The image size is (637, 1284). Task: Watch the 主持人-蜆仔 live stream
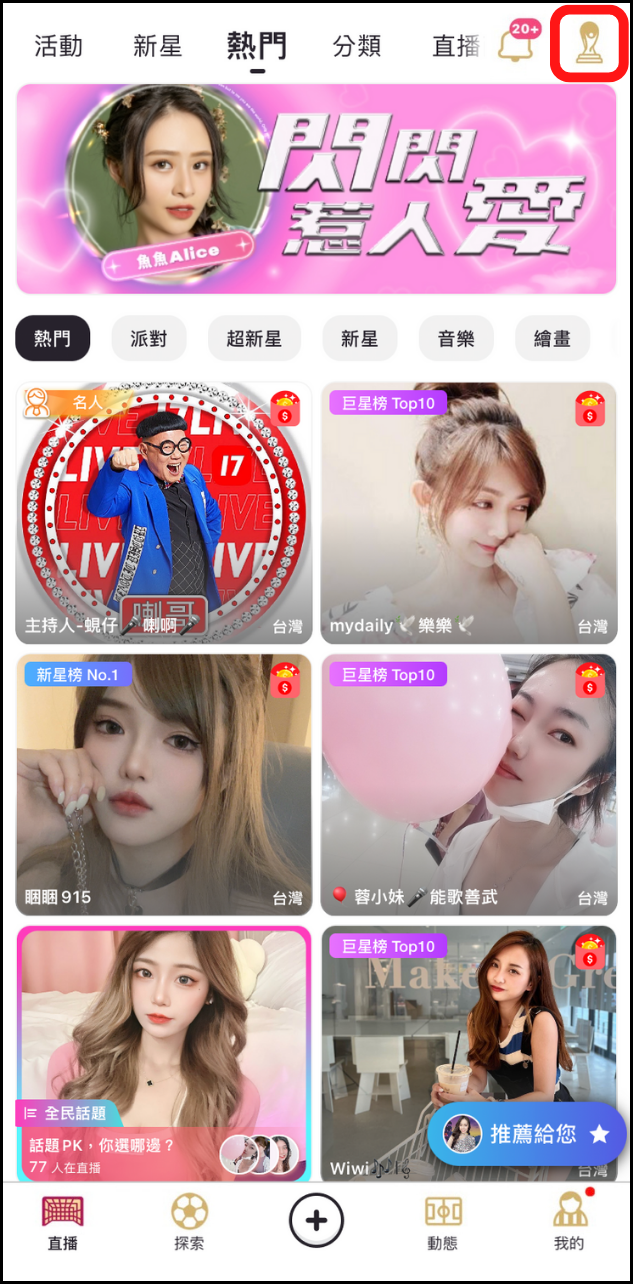[x=164, y=512]
